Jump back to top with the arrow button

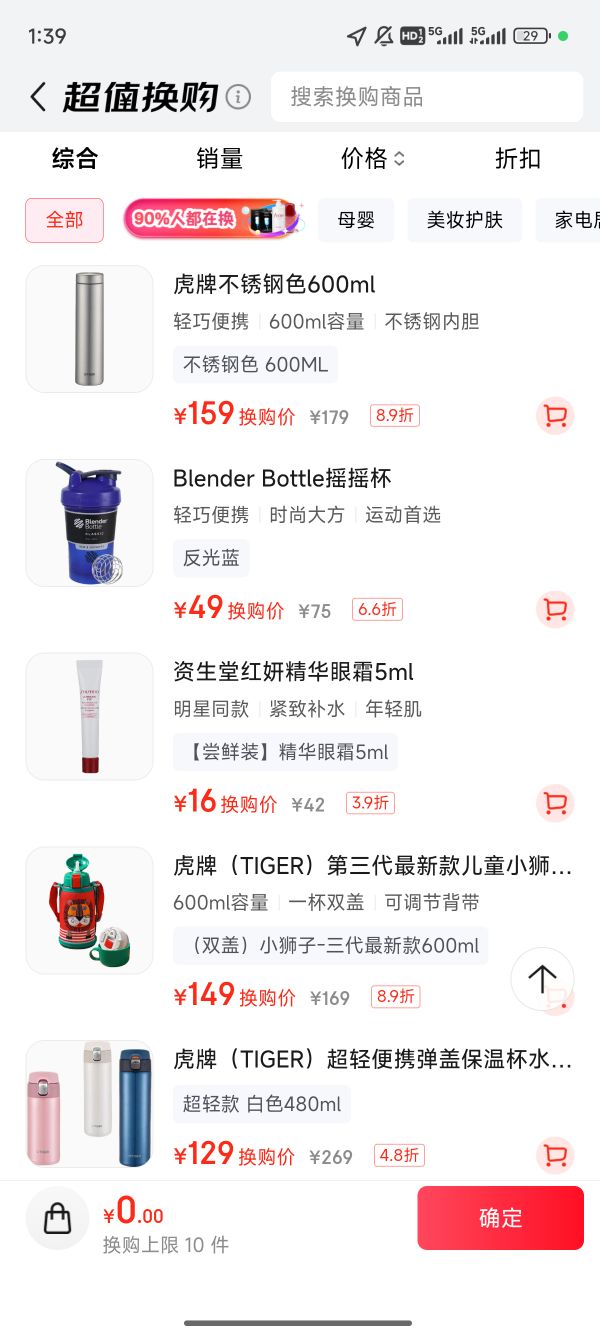542,979
